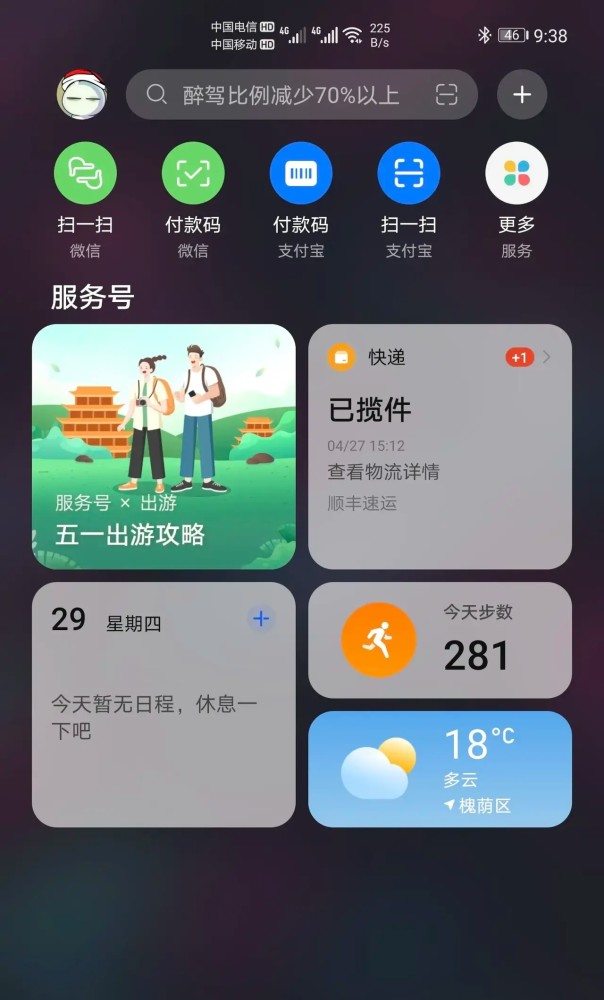
Task: Open the scan icon in search bar
Action: 446,95
